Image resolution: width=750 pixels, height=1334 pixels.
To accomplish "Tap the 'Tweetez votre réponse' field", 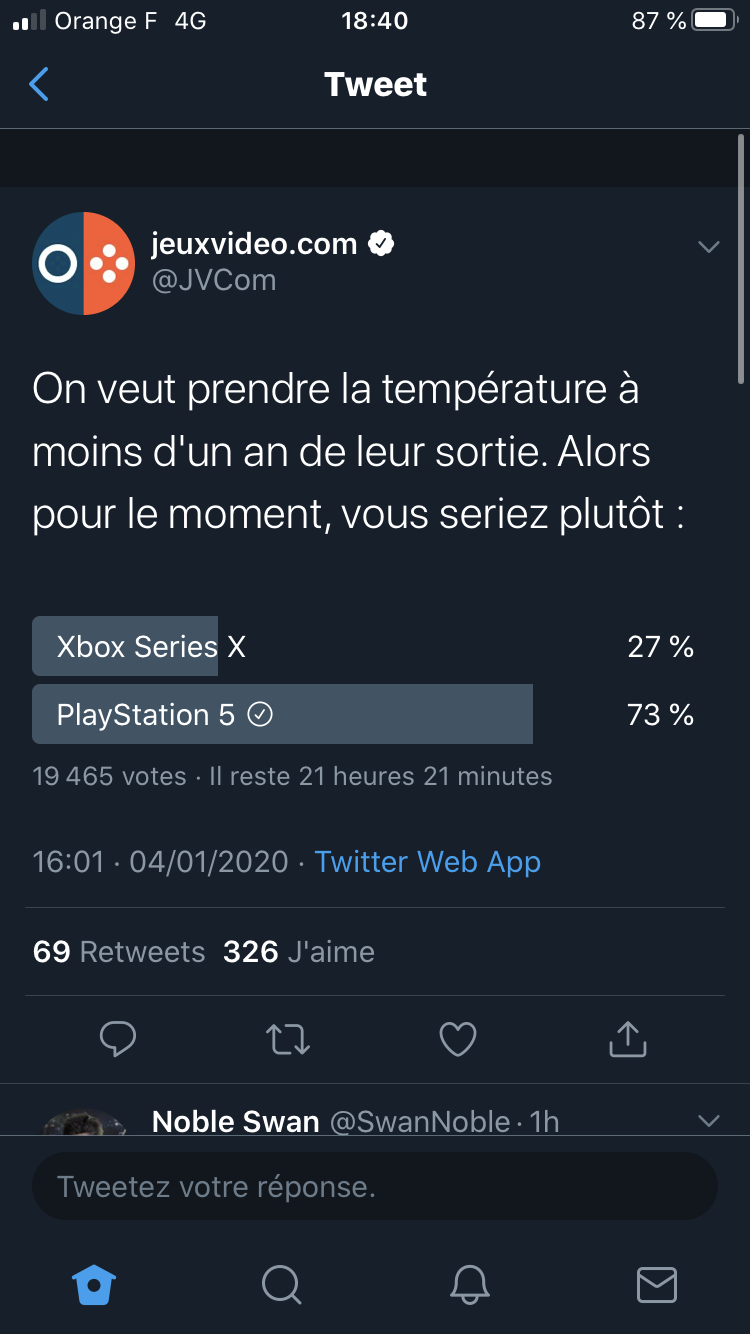I will click(375, 1186).
